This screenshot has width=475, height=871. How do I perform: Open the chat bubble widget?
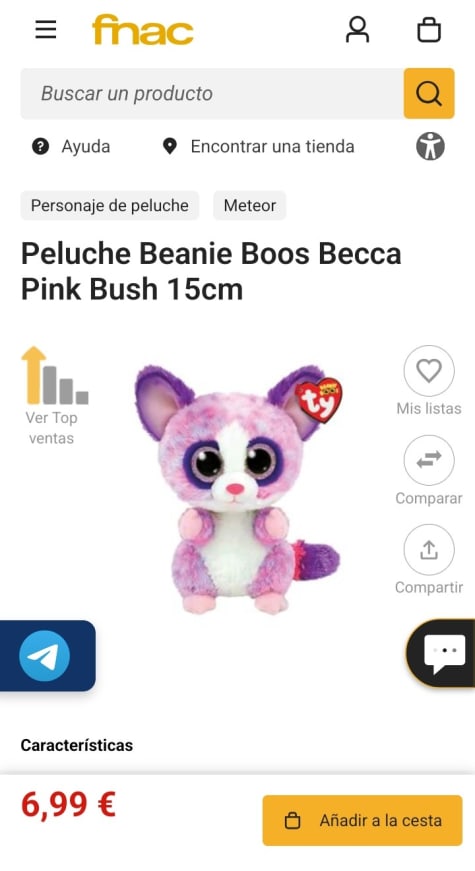[442, 653]
